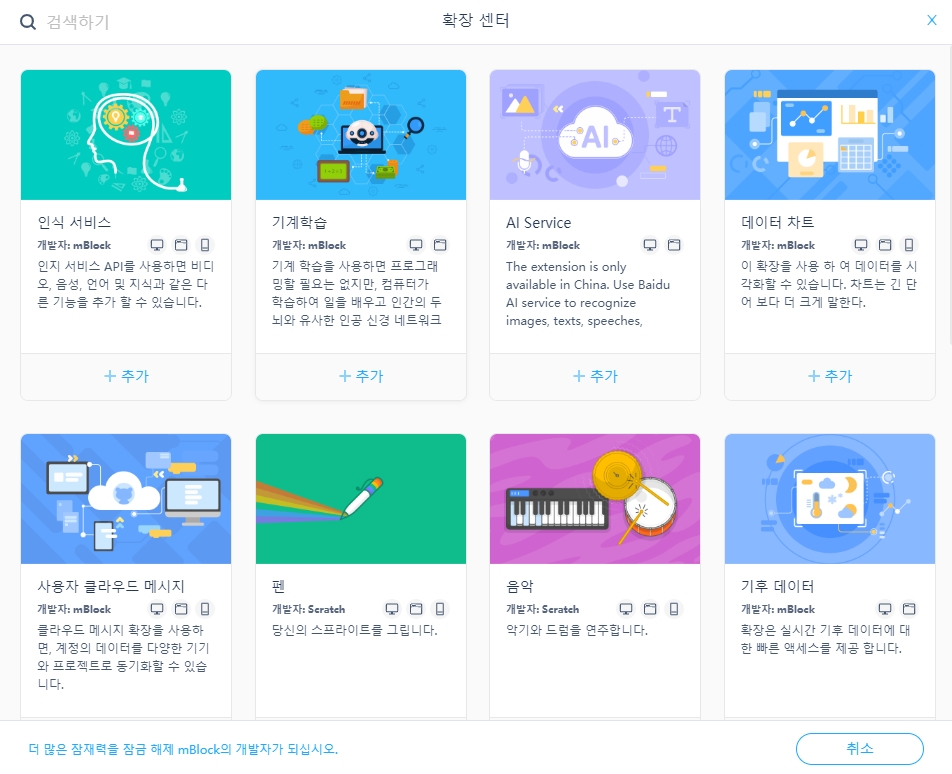Open the mBlock developer link at bottom
952x774 pixels.
point(183,748)
